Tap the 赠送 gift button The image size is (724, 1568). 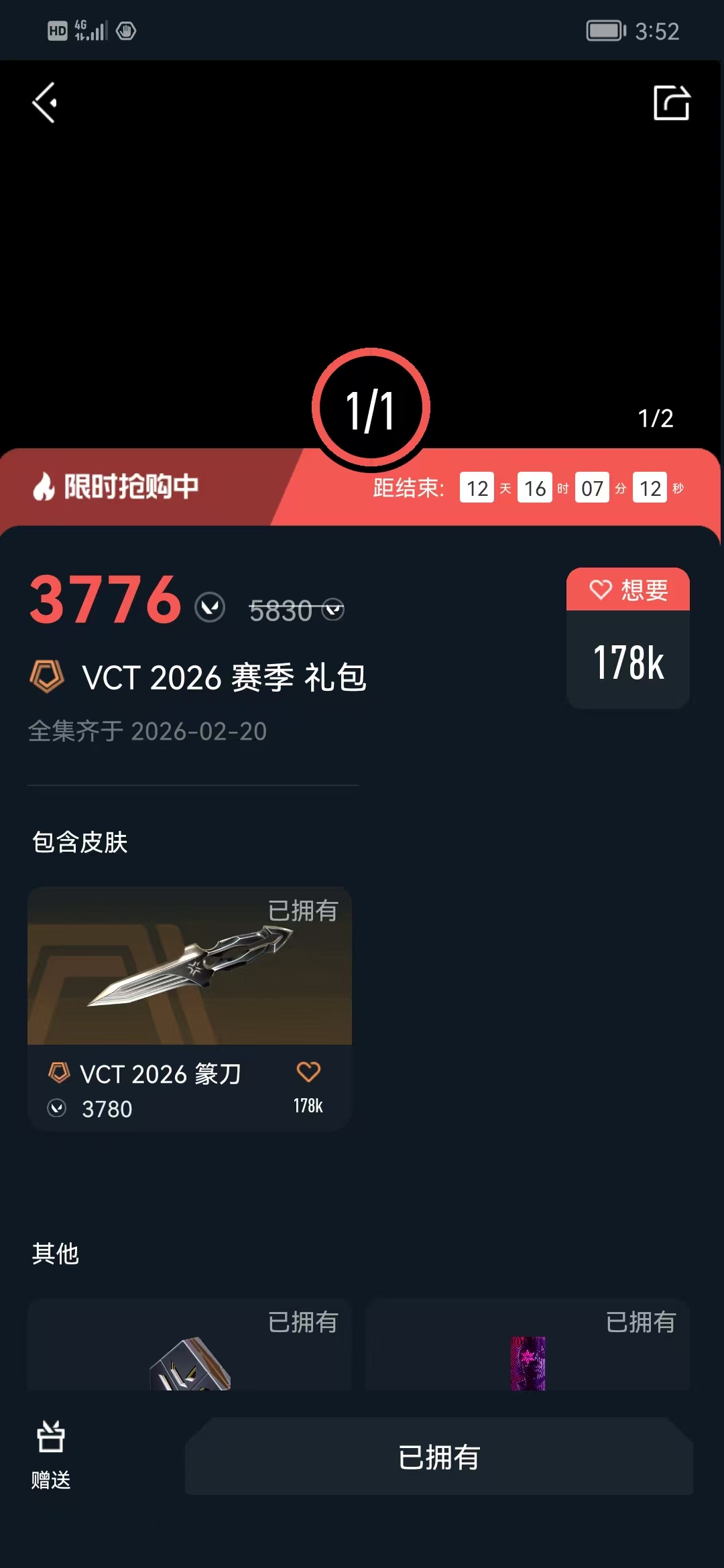pos(51,1454)
